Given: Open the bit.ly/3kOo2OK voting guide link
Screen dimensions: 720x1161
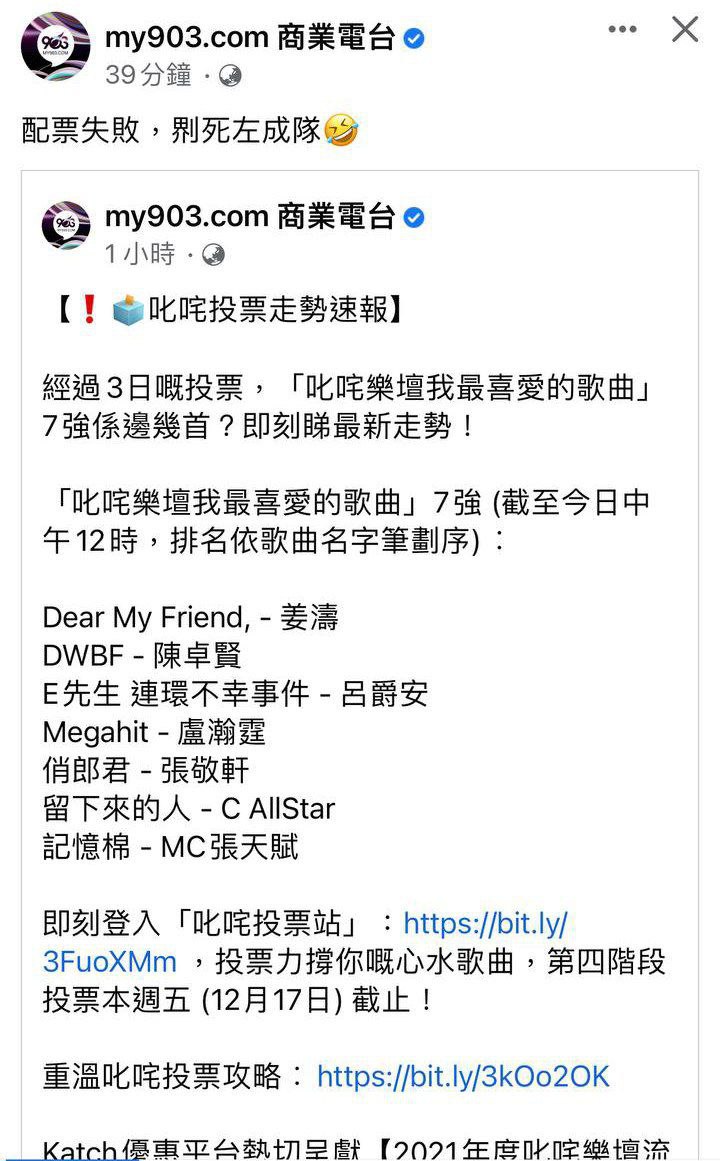Looking at the screenshot, I should (463, 1076).
